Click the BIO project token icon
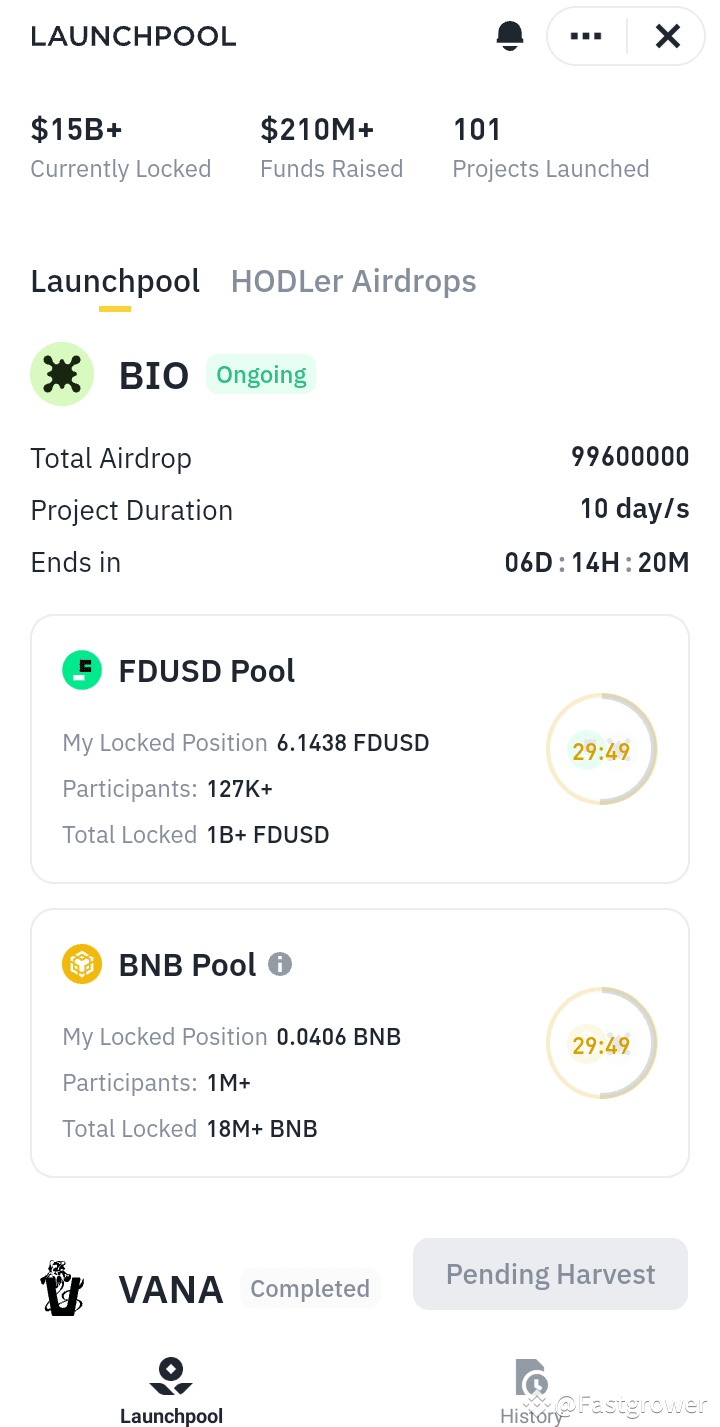 (x=62, y=373)
